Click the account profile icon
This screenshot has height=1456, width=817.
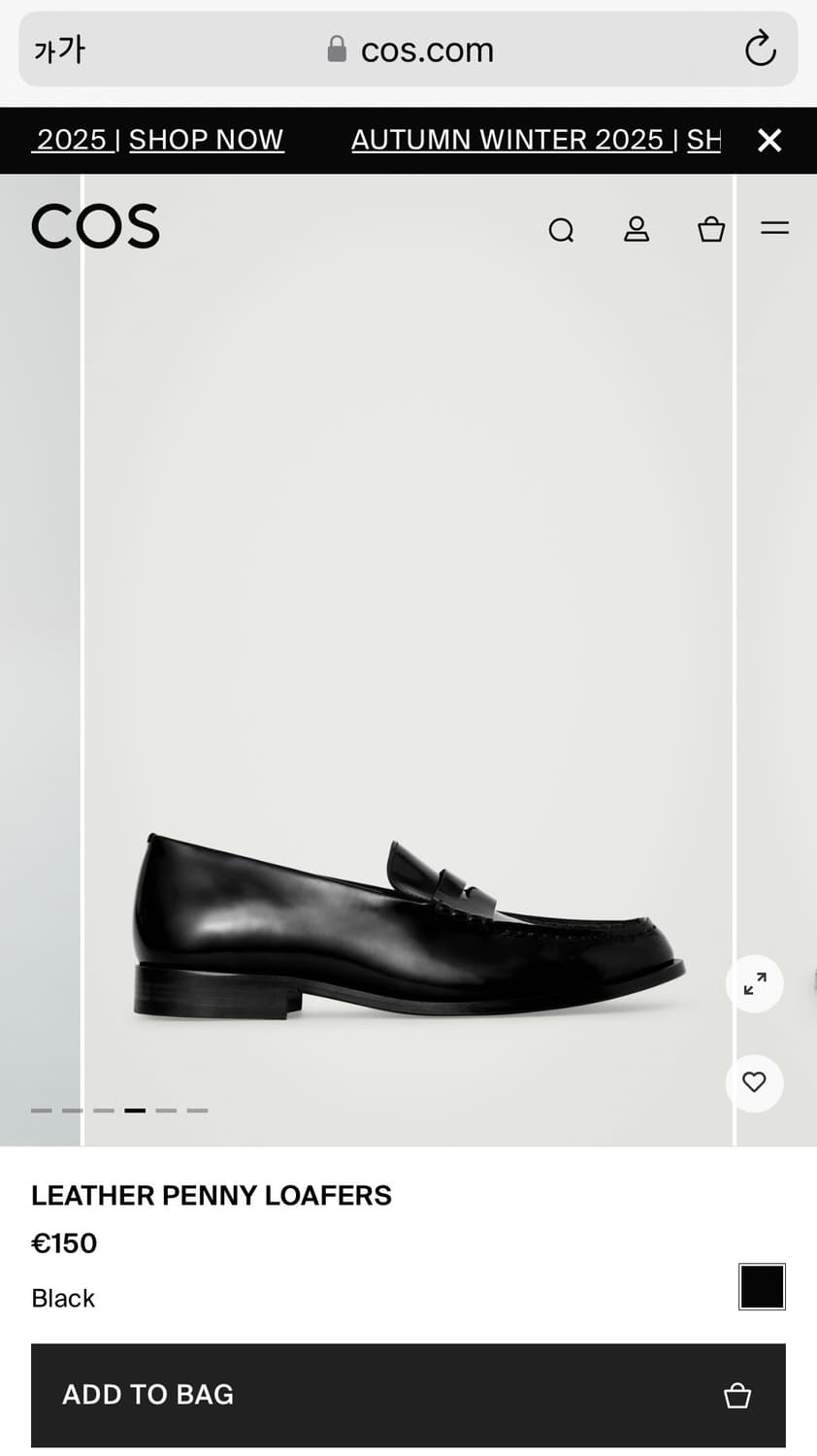[637, 229]
